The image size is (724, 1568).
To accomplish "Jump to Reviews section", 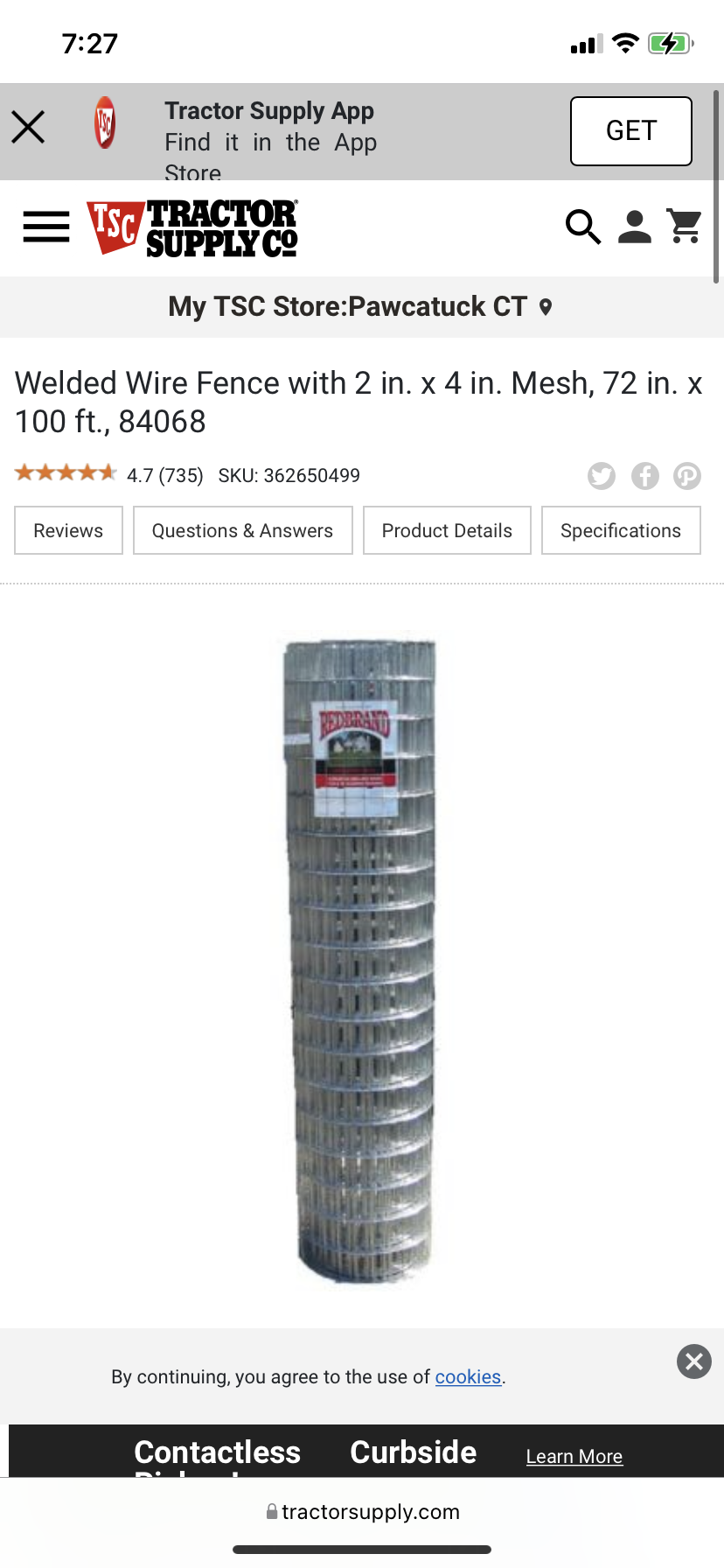I will [68, 530].
